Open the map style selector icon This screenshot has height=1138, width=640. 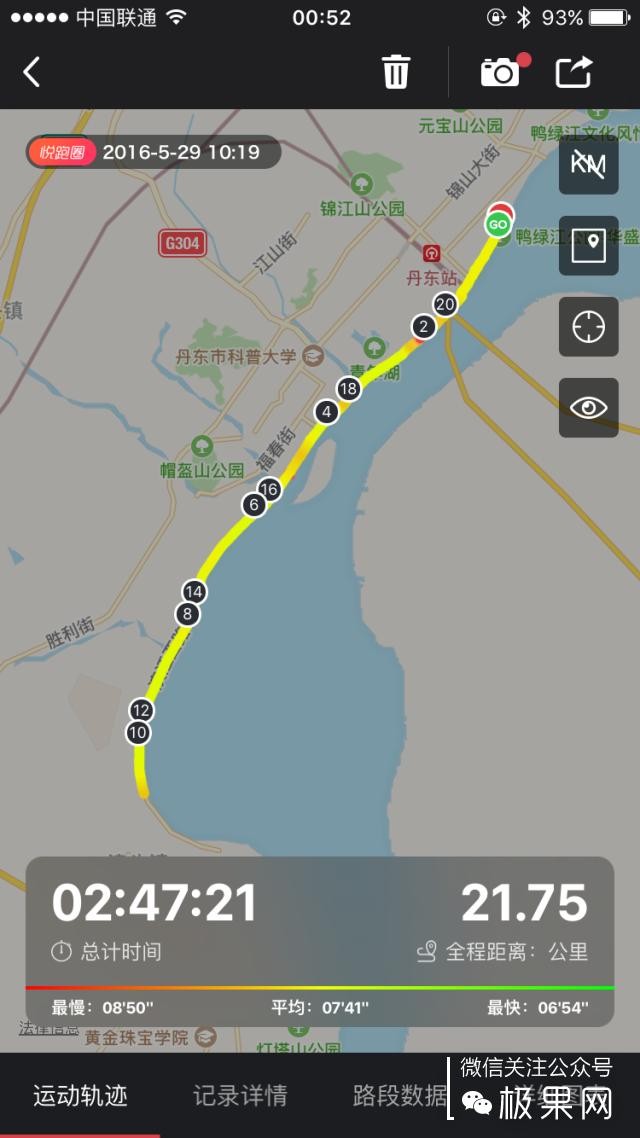[588, 246]
